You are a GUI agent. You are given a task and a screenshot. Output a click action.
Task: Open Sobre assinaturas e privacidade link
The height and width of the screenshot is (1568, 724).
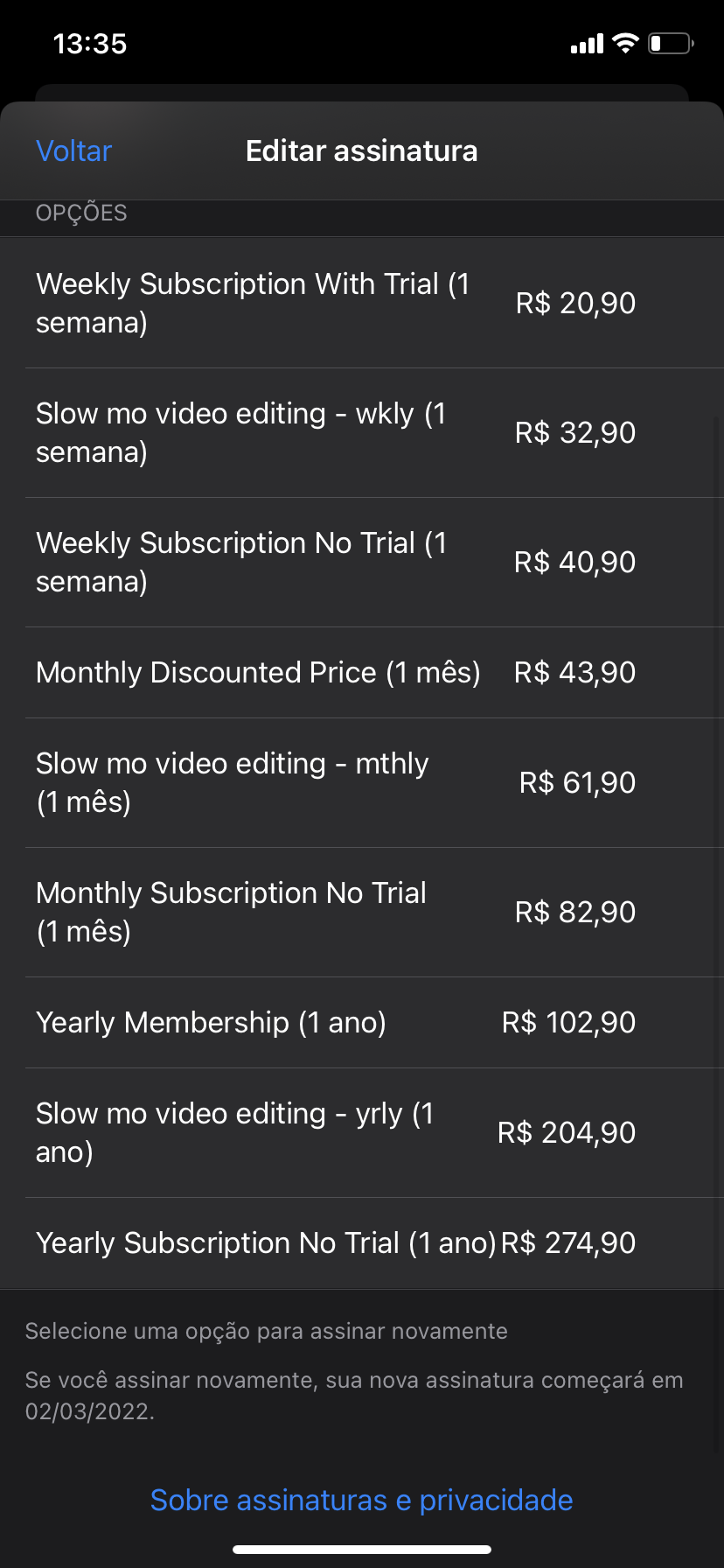(x=361, y=1500)
